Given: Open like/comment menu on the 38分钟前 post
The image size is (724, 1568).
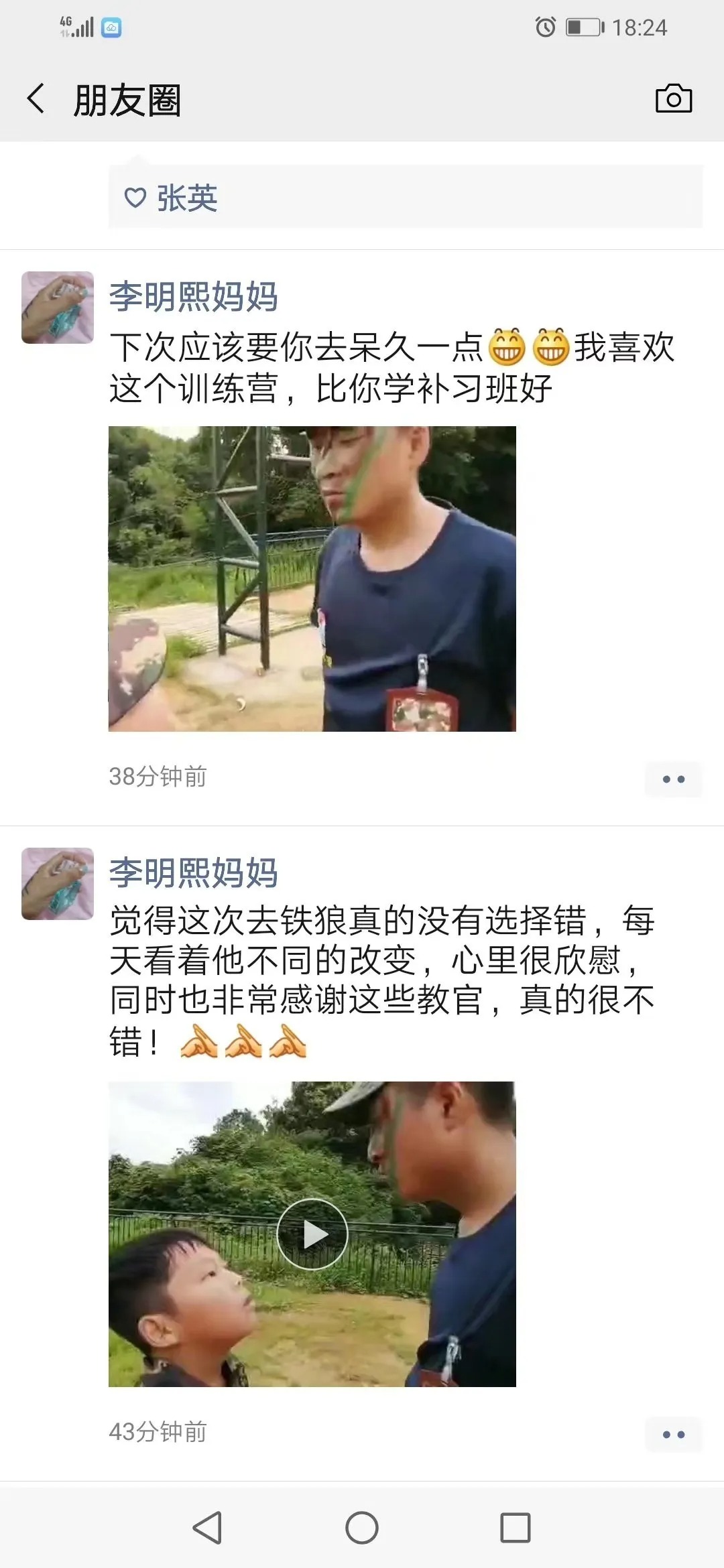Looking at the screenshot, I should coord(673,779).
